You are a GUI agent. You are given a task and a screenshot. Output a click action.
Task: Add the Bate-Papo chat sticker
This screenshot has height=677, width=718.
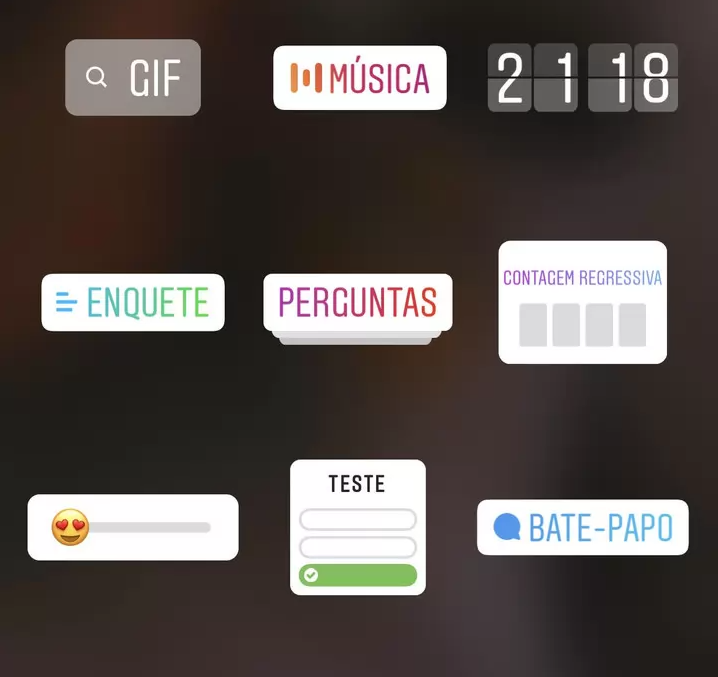pyautogui.click(x=582, y=528)
